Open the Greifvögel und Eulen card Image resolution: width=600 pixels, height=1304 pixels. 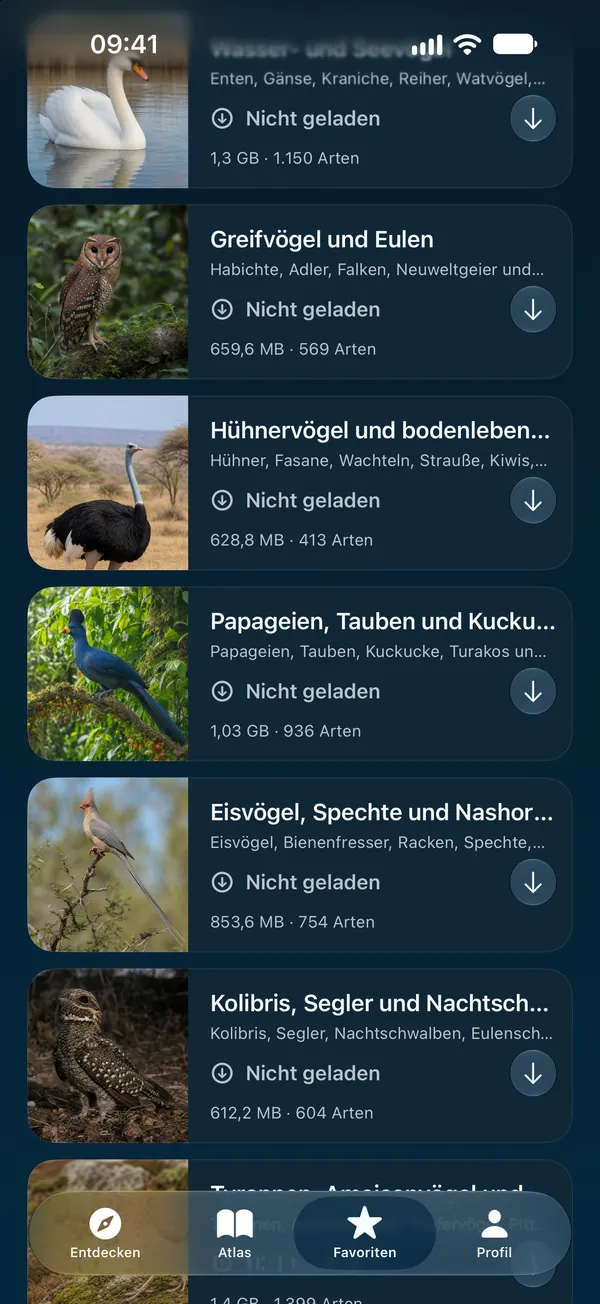coord(300,292)
